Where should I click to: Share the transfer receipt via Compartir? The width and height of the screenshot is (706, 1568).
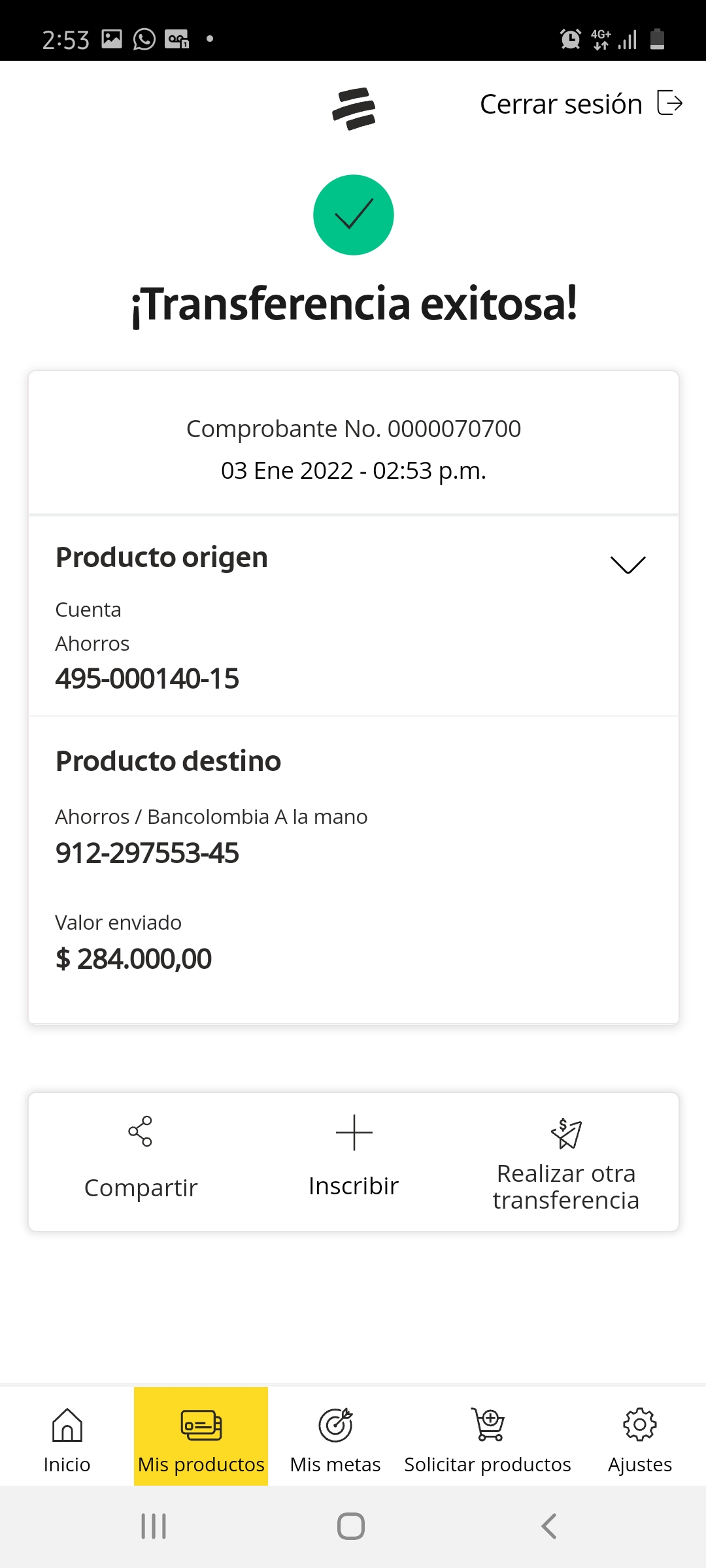tap(141, 1160)
